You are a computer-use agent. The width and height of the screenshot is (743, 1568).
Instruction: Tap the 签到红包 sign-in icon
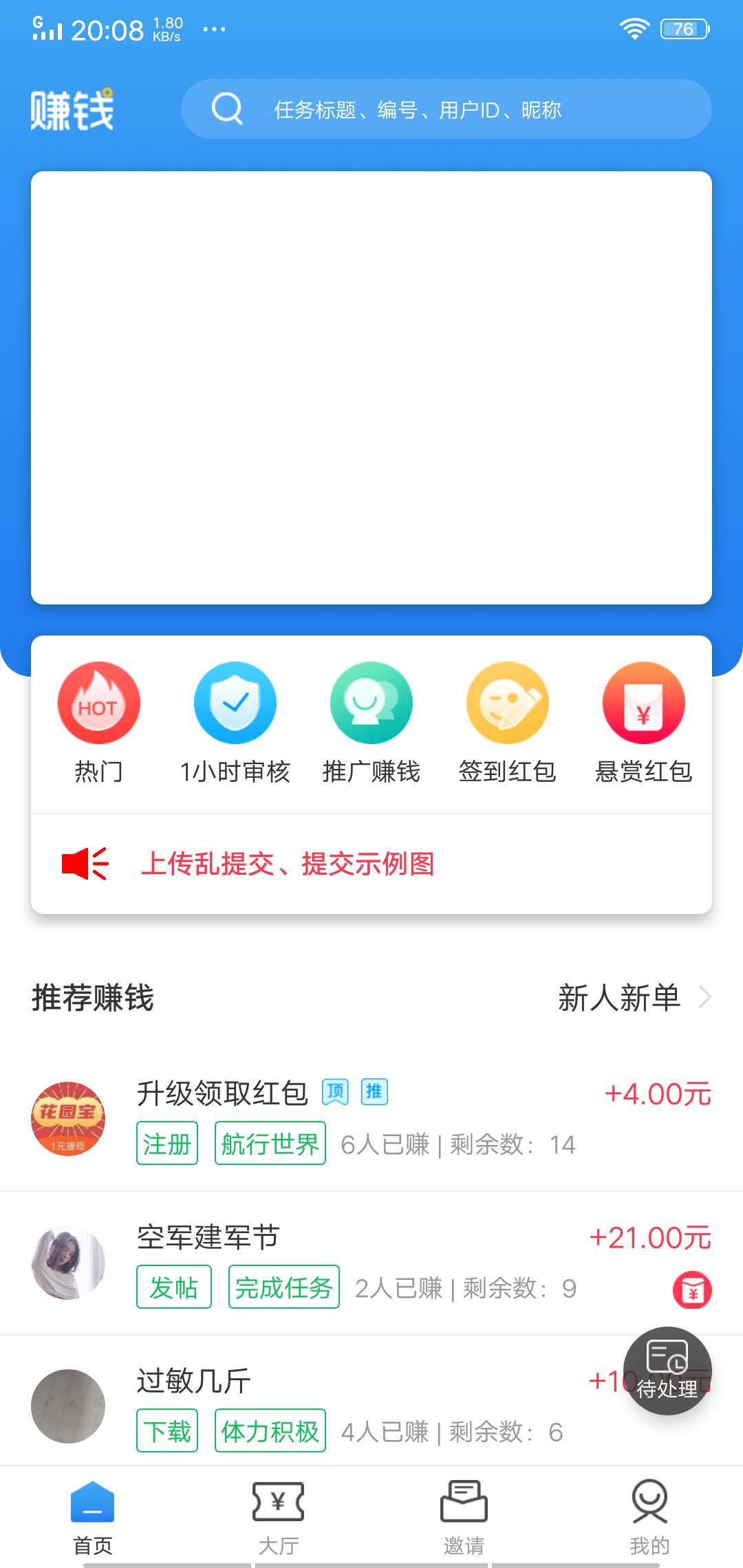[508, 703]
